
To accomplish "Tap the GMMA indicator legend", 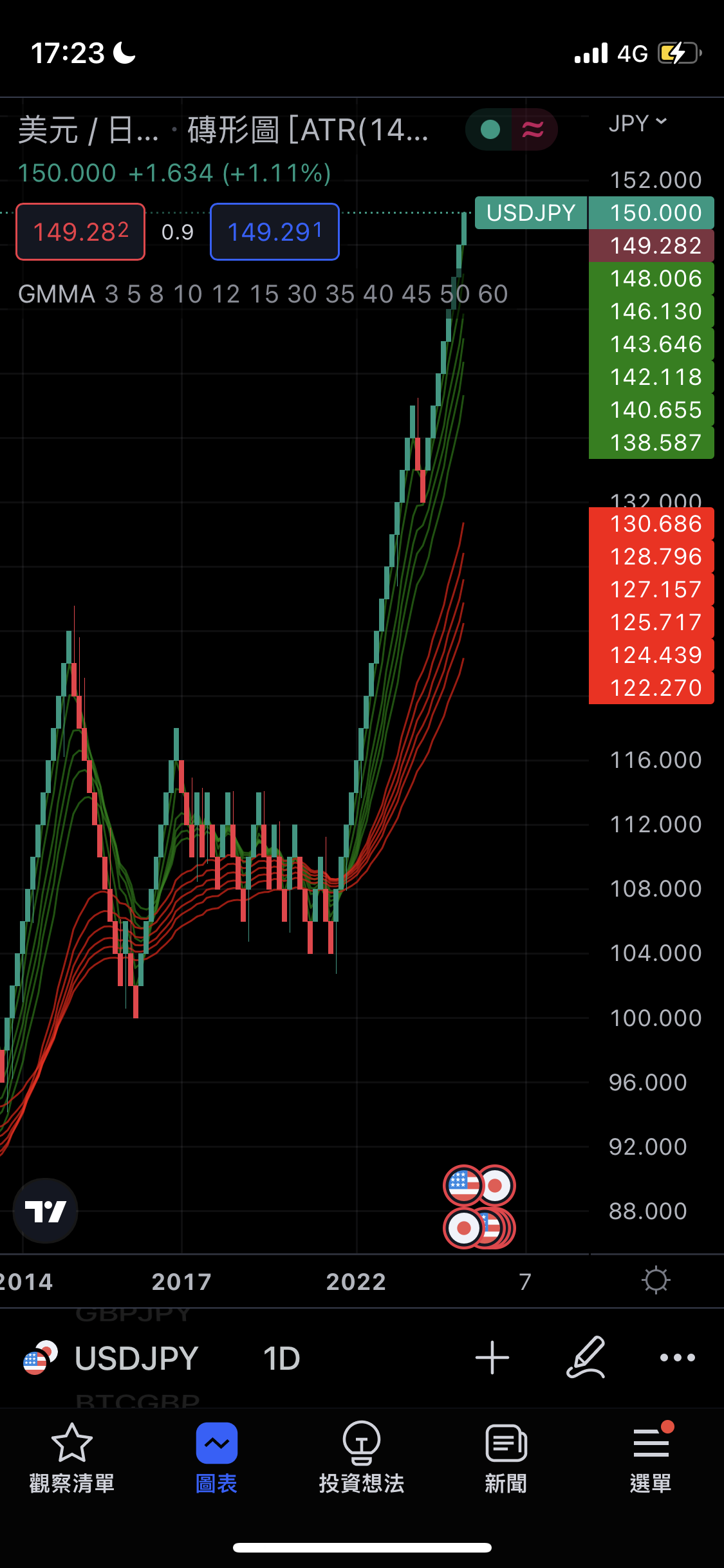I will tap(263, 294).
